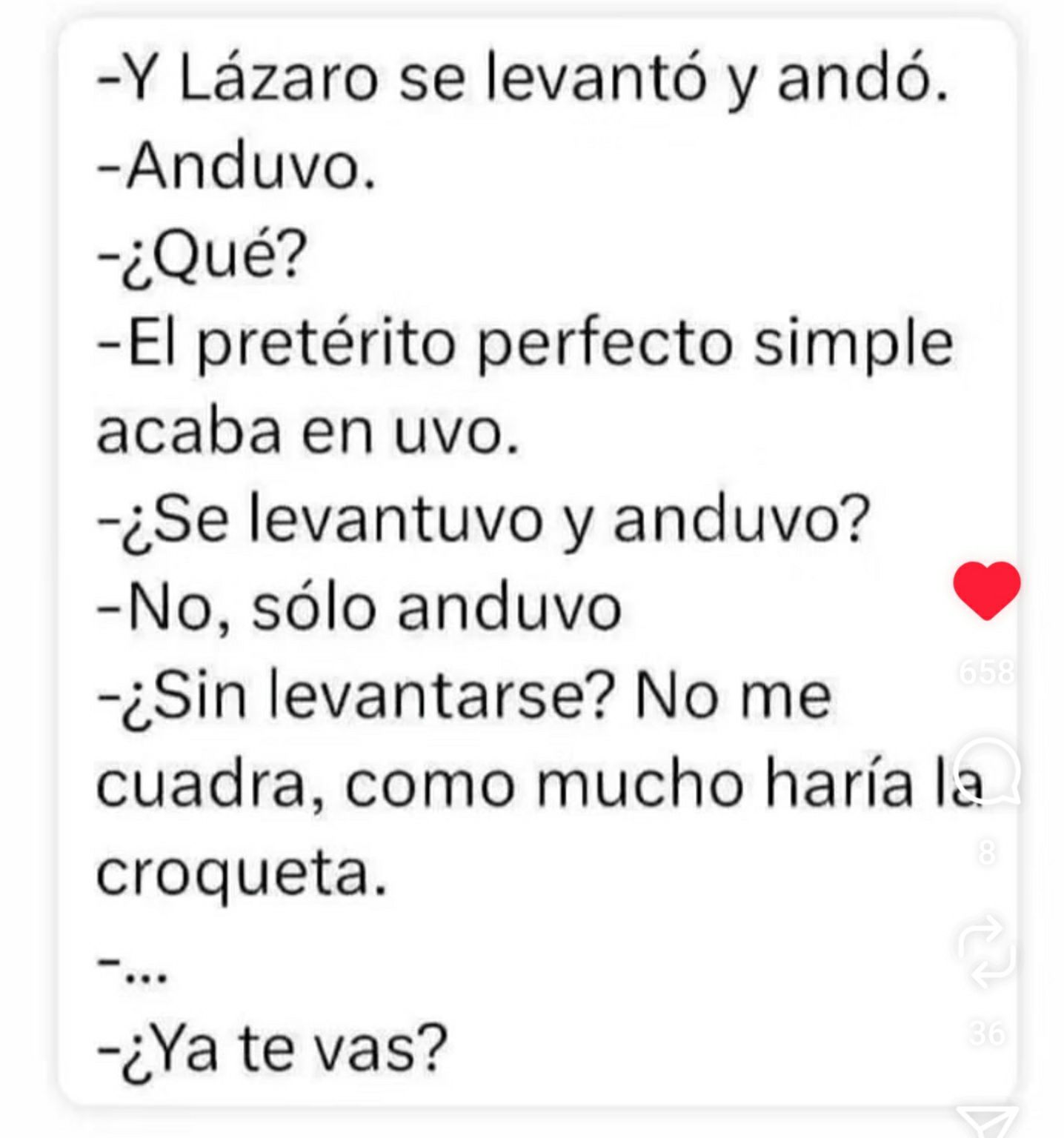1064x1138 pixels.
Task: Repost this joke with the arrows icon
Action: [985, 953]
